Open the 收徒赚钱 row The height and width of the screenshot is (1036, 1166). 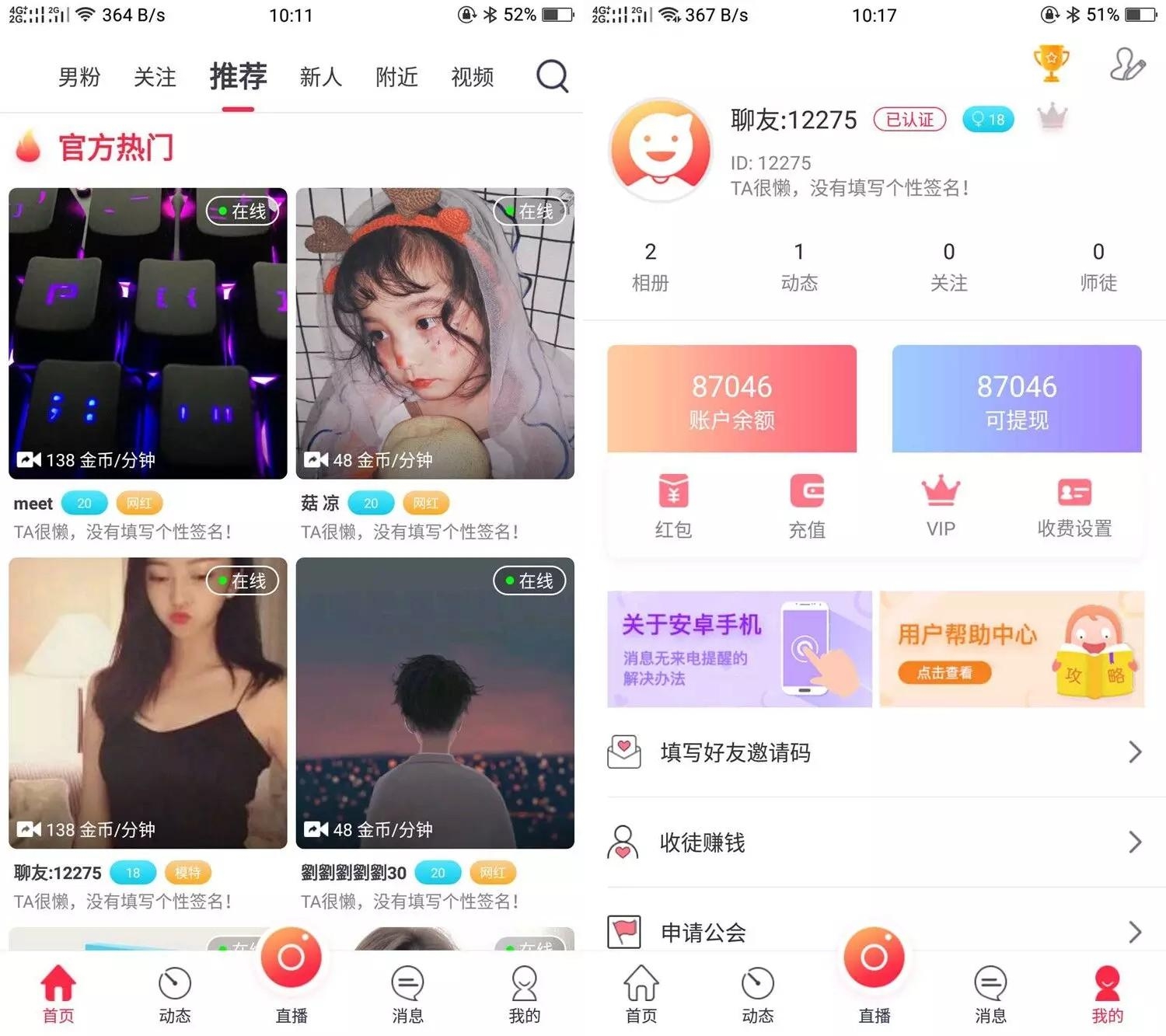tap(874, 842)
